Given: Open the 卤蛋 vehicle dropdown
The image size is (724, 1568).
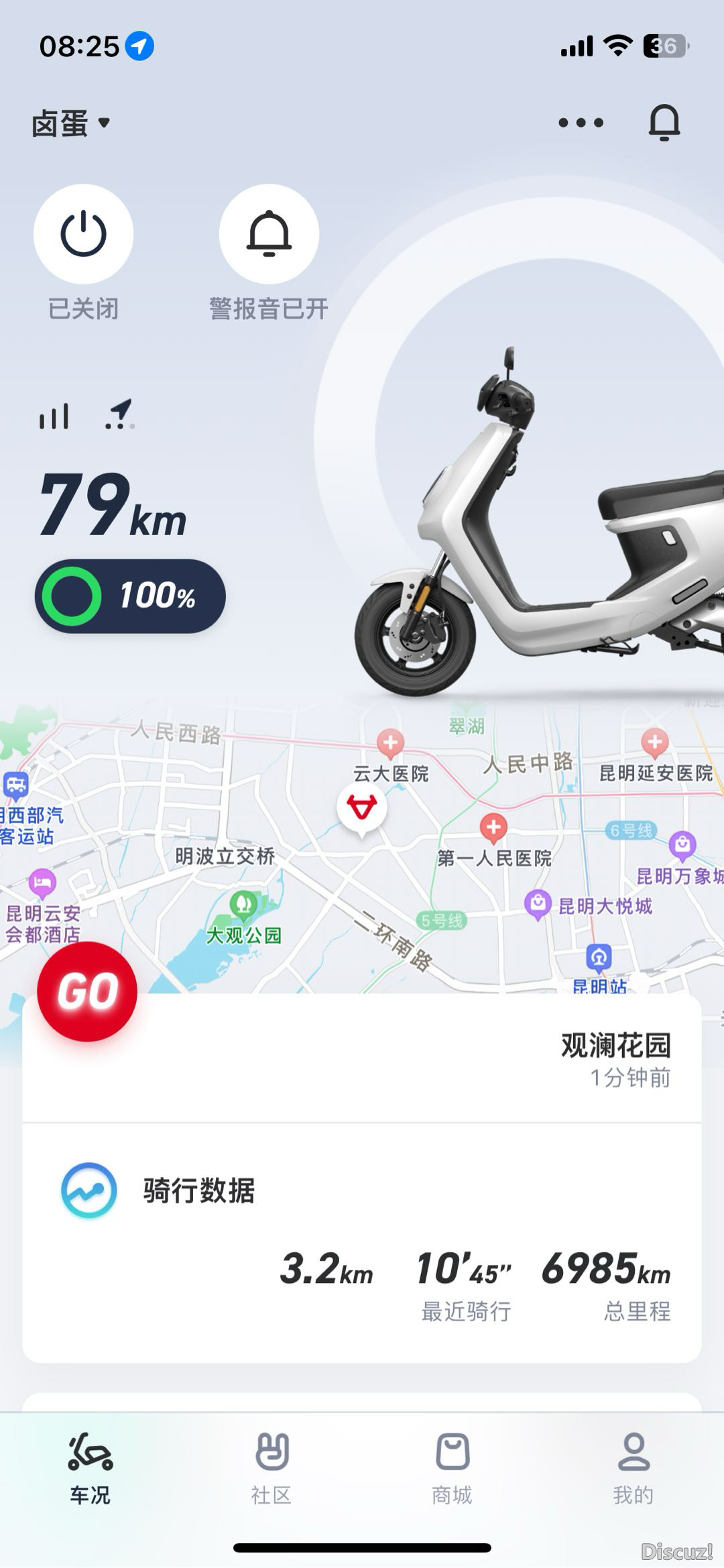Looking at the screenshot, I should 70,123.
